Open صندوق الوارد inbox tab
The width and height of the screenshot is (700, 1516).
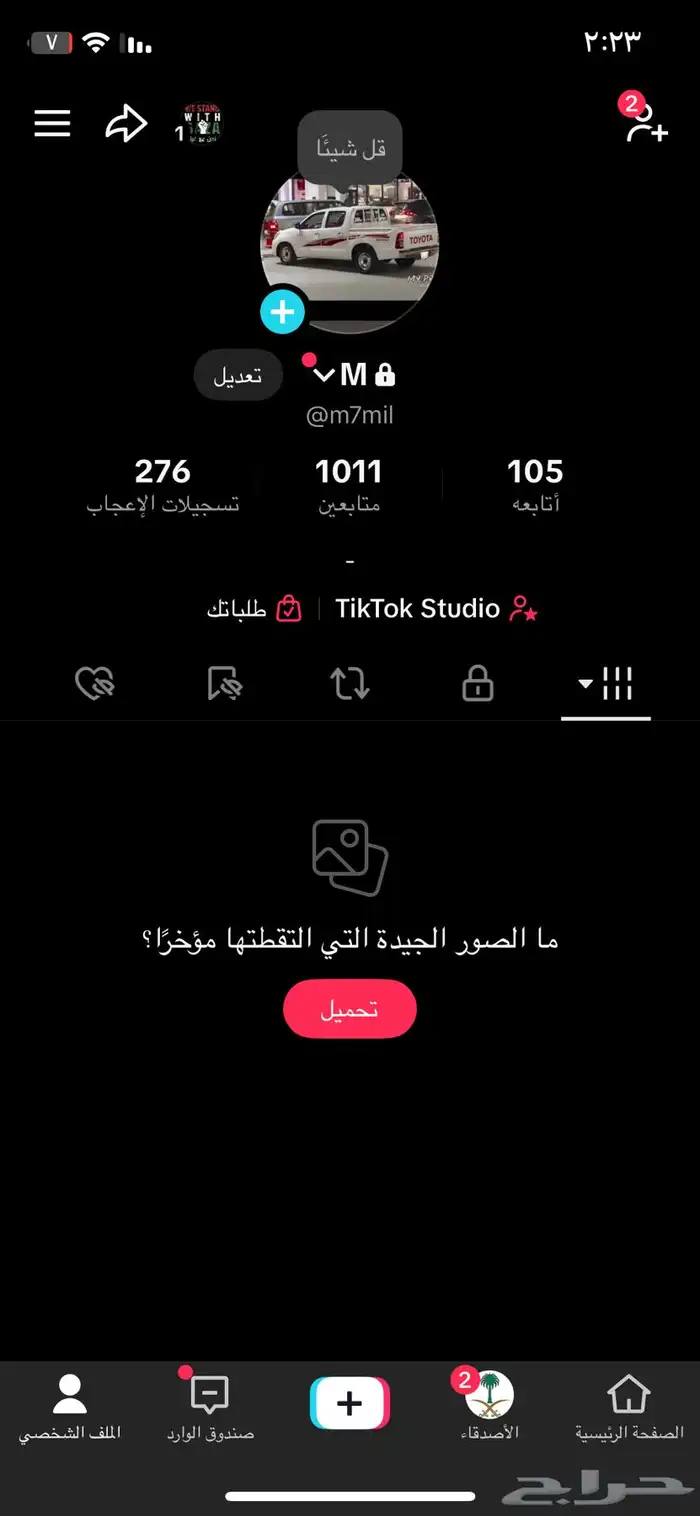pyautogui.click(x=210, y=1406)
